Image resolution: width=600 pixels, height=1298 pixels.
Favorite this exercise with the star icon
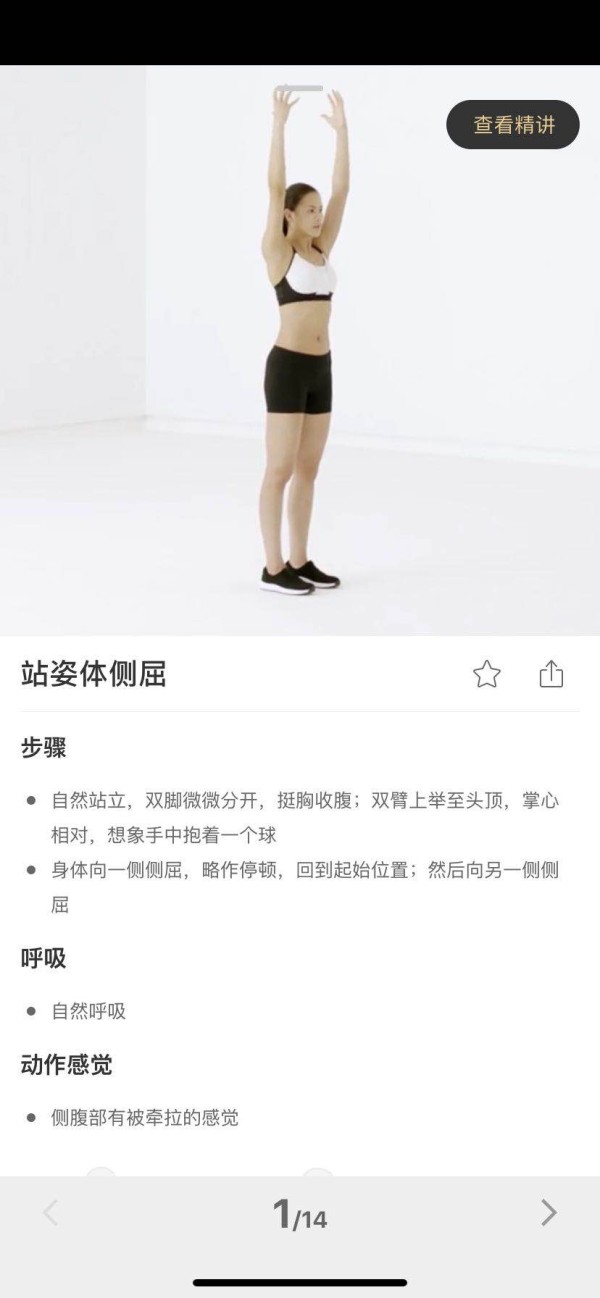[487, 674]
